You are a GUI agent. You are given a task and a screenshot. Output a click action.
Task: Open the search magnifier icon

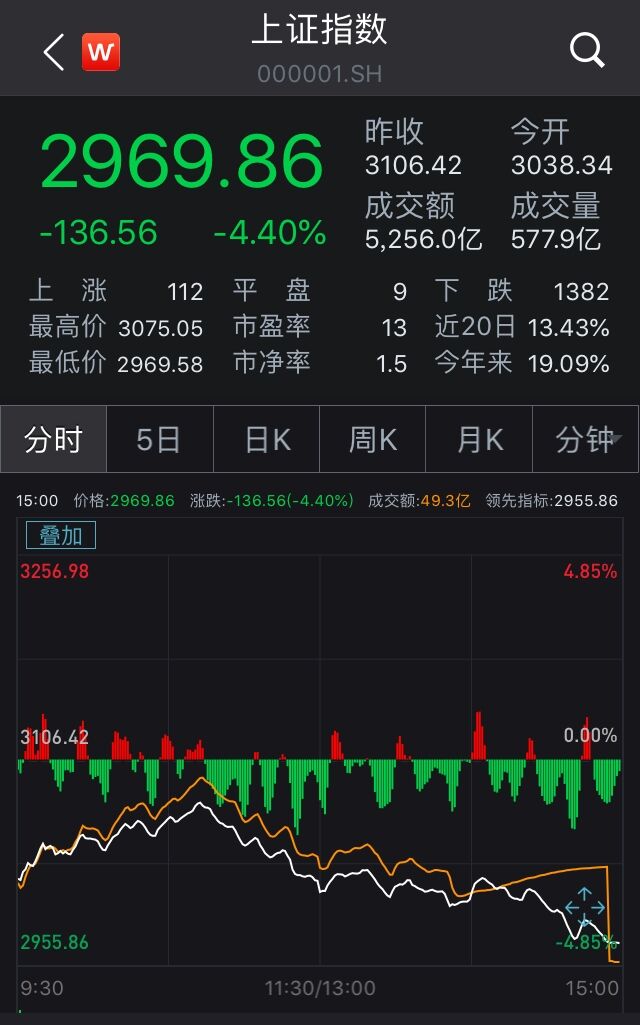(586, 50)
